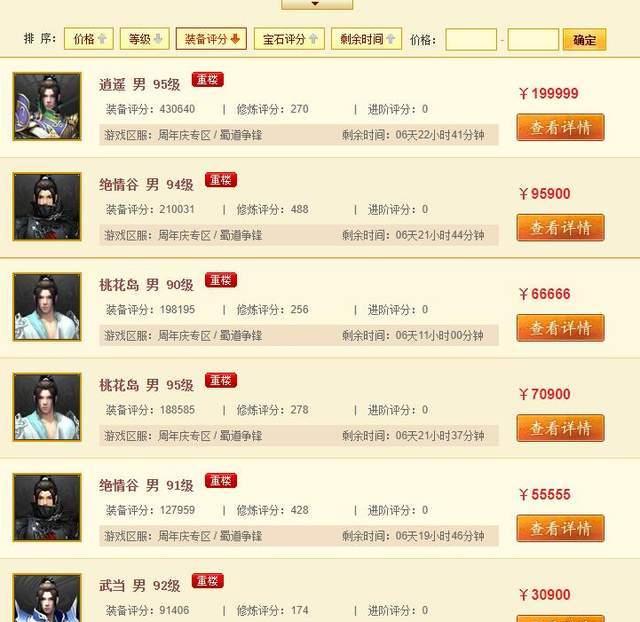
Task: Confirm price range with 确定
Action: point(584,40)
